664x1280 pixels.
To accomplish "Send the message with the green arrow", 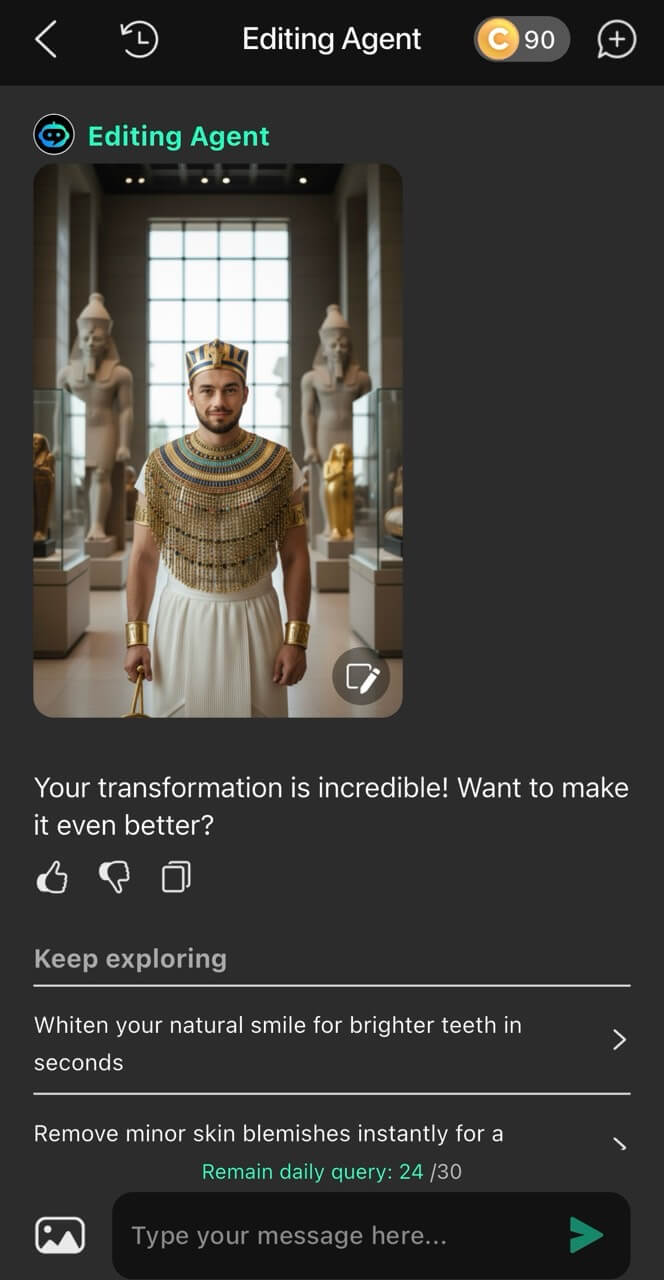I will [x=586, y=1235].
